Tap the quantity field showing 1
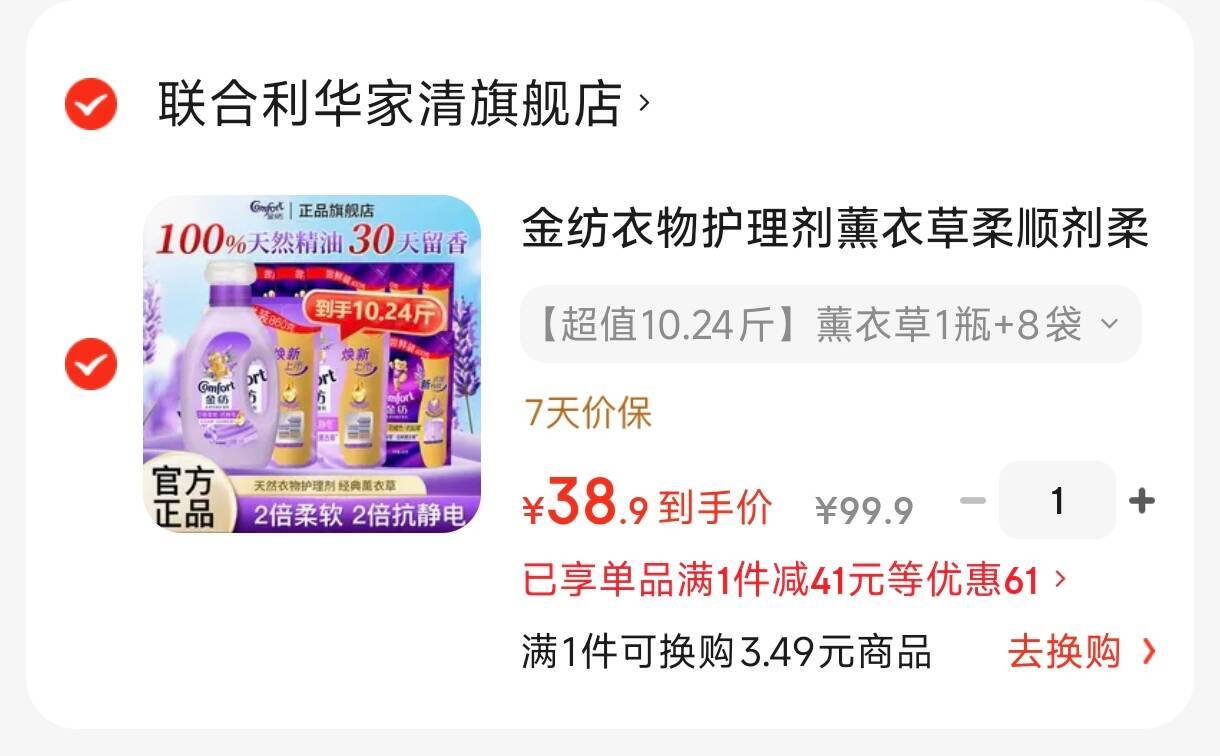 pos(1057,500)
